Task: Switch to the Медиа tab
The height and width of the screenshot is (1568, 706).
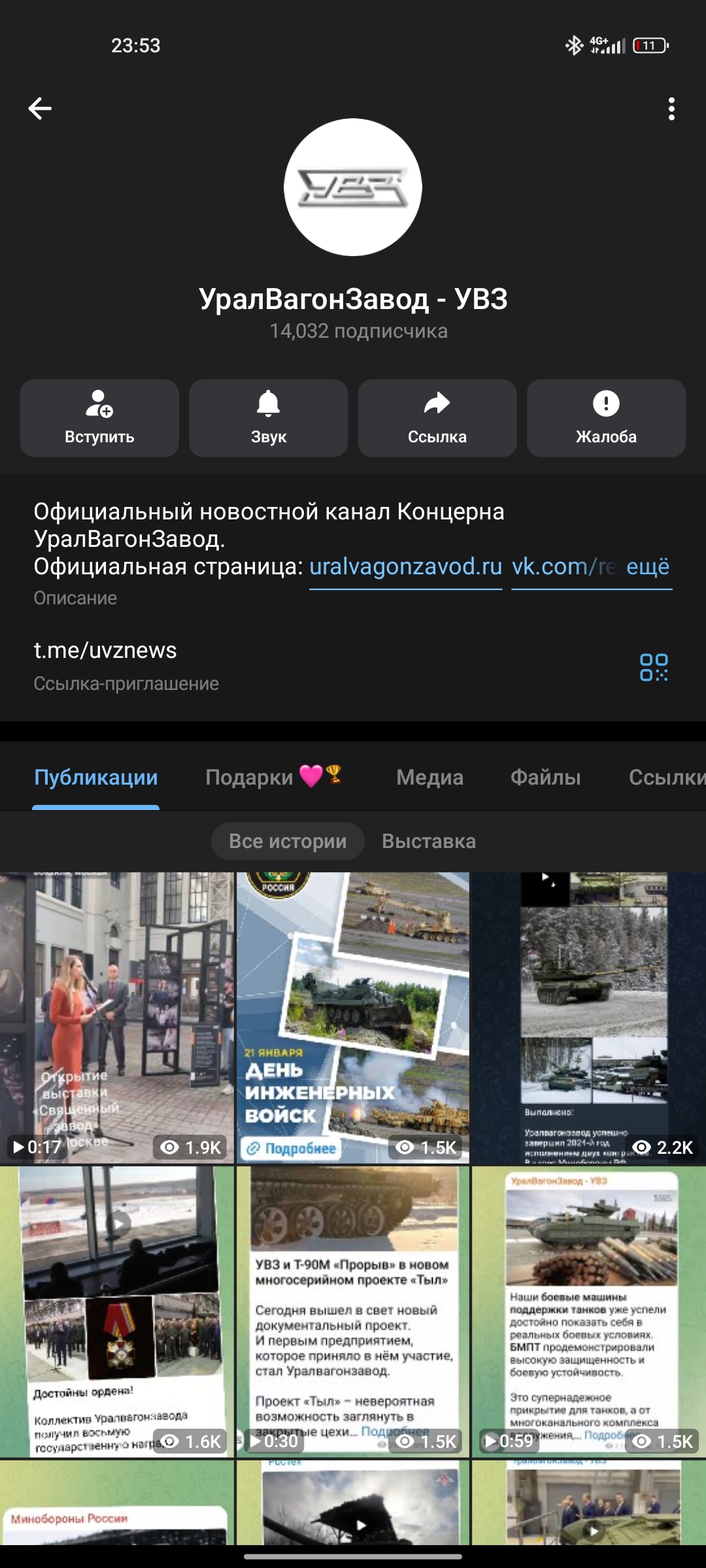Action: pyautogui.click(x=429, y=777)
